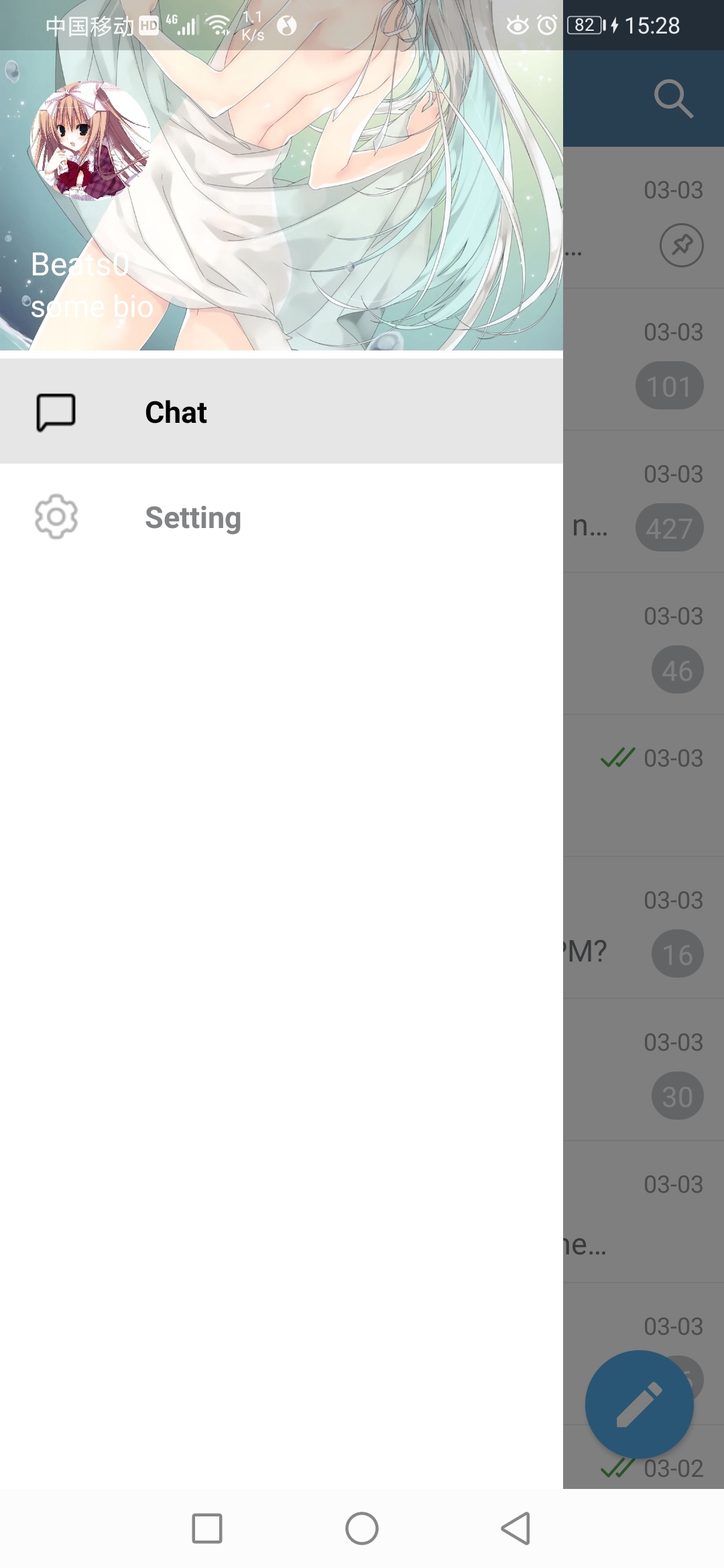Open the chat with 427 unread messages
724x1568 pixels.
(644, 502)
